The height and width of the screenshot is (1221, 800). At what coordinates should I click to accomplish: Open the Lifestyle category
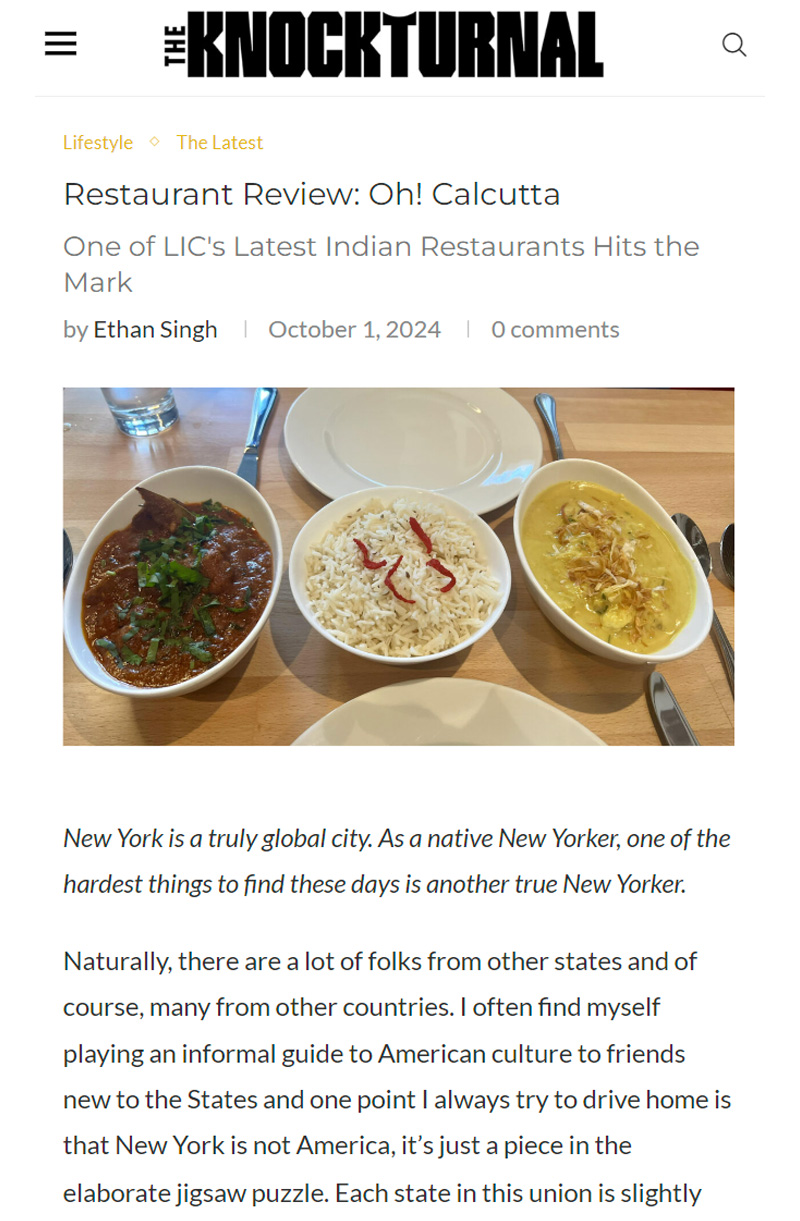pos(98,142)
